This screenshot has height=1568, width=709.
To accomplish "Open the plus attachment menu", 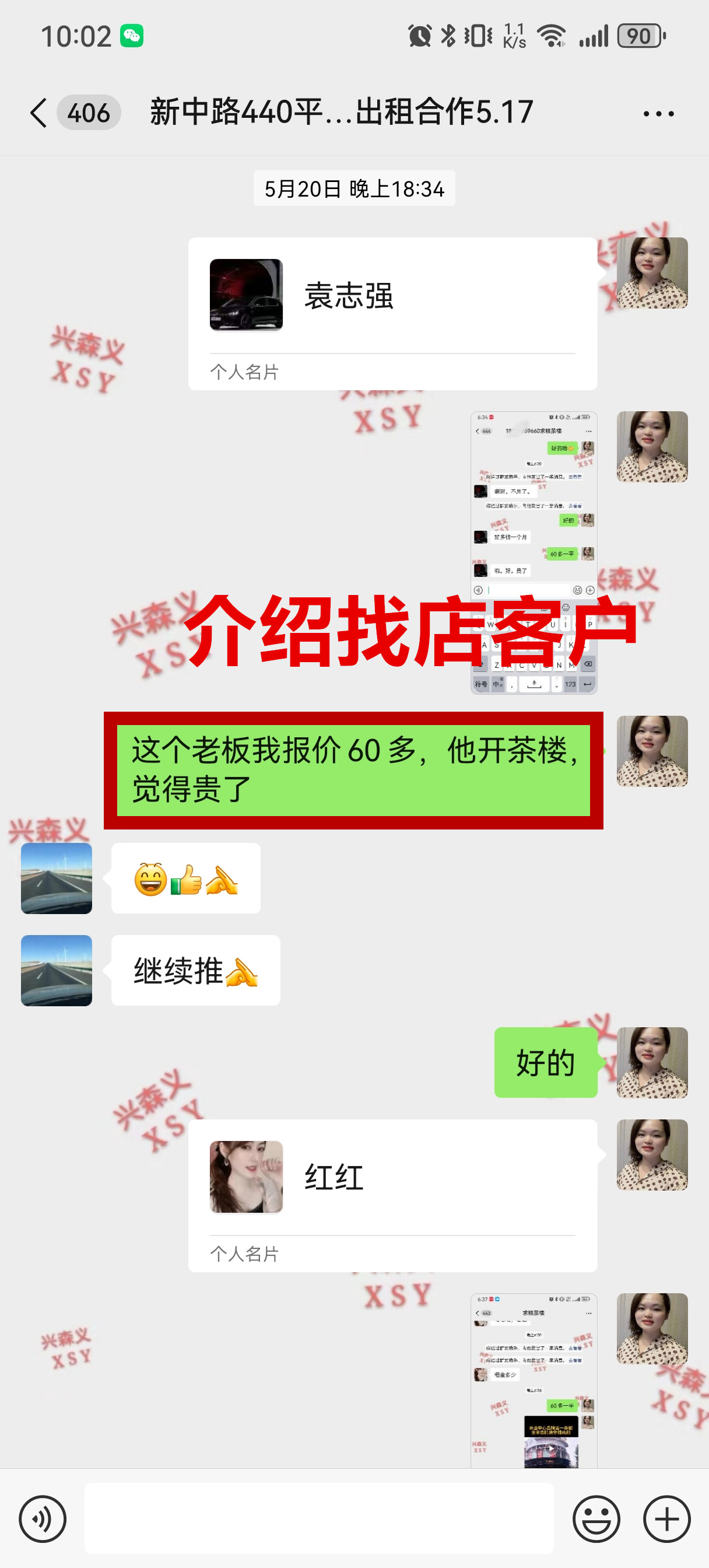I will coord(666,1518).
